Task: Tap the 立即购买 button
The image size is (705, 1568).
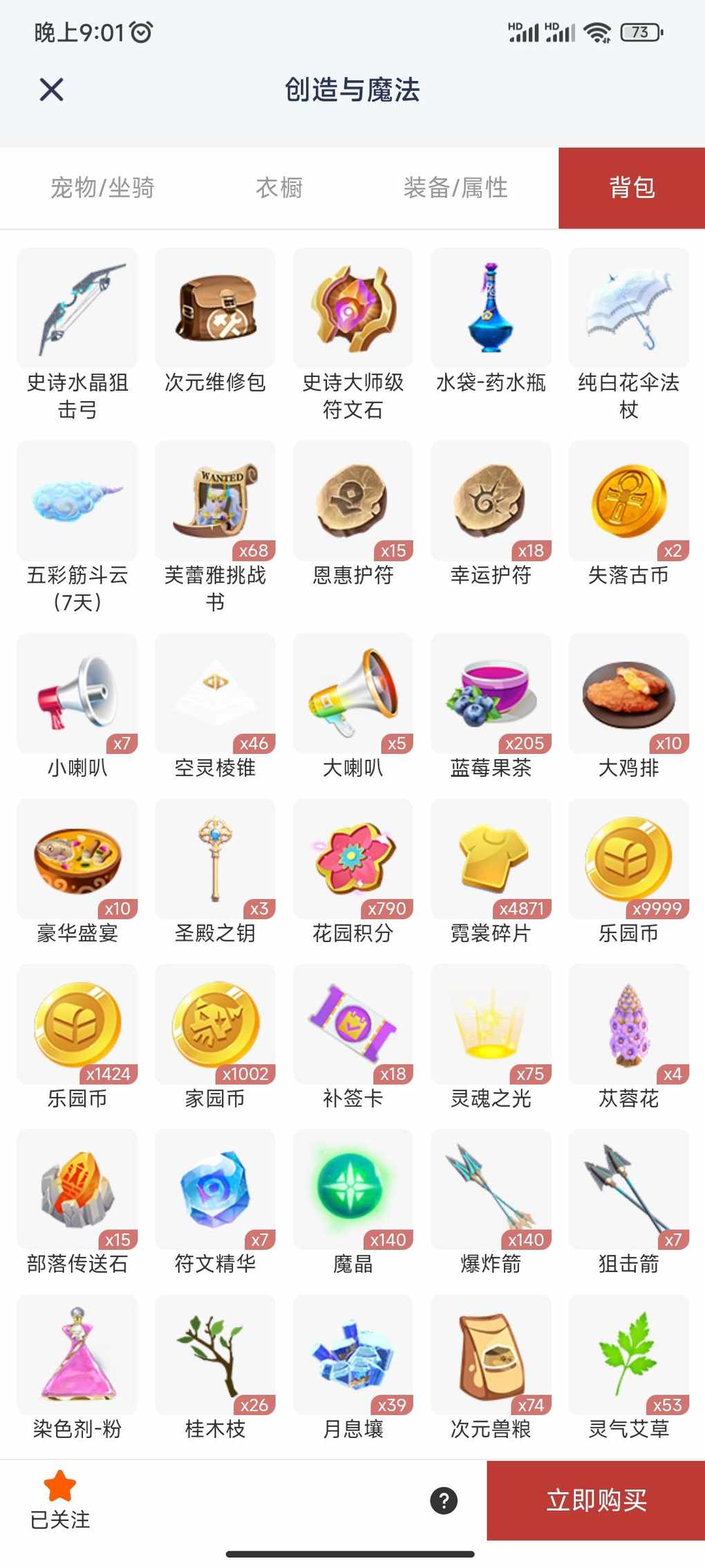Action: [596, 1500]
